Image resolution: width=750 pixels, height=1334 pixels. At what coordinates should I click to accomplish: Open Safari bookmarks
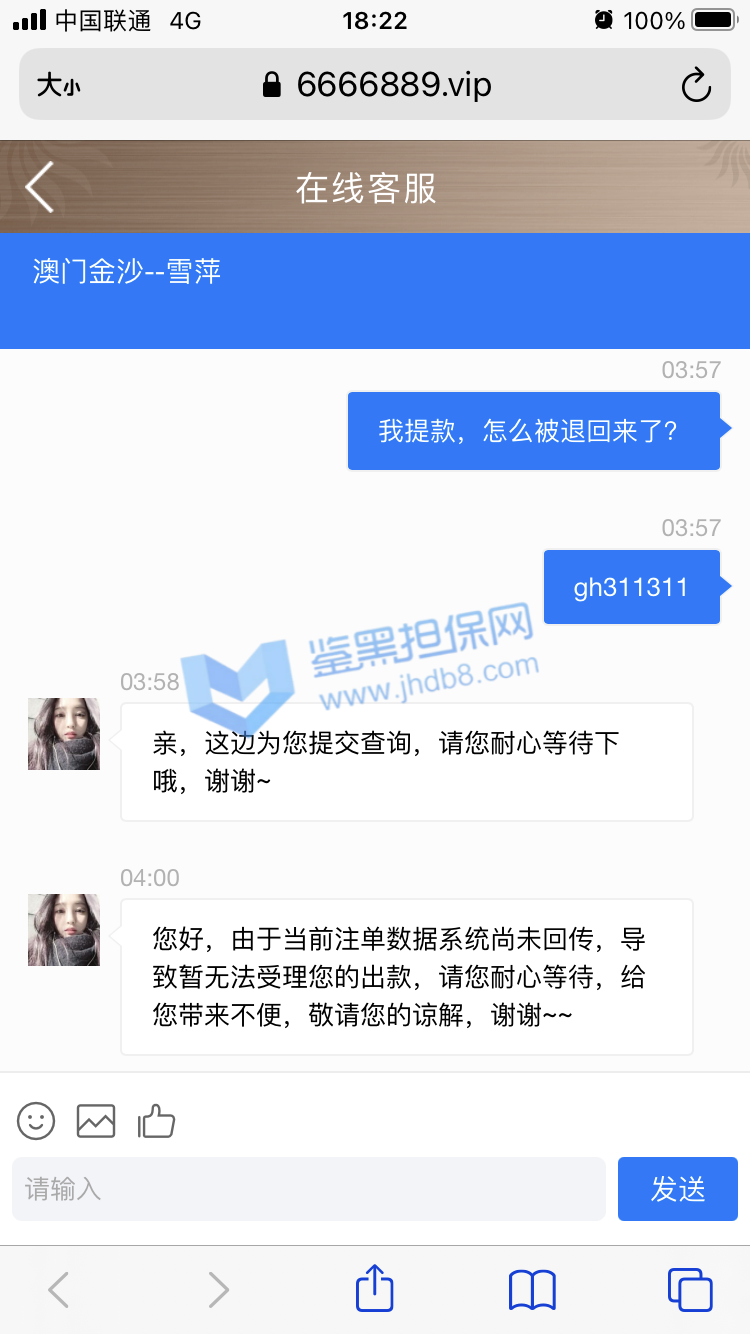532,1289
